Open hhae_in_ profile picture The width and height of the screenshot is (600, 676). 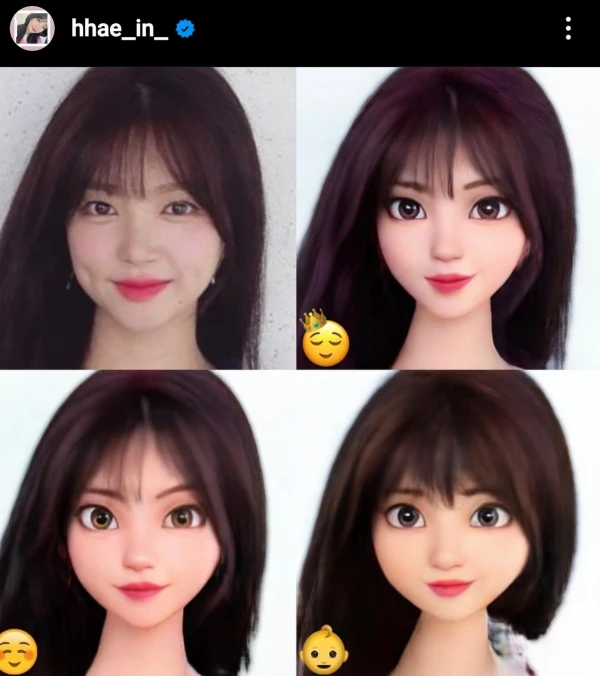pos(31,29)
